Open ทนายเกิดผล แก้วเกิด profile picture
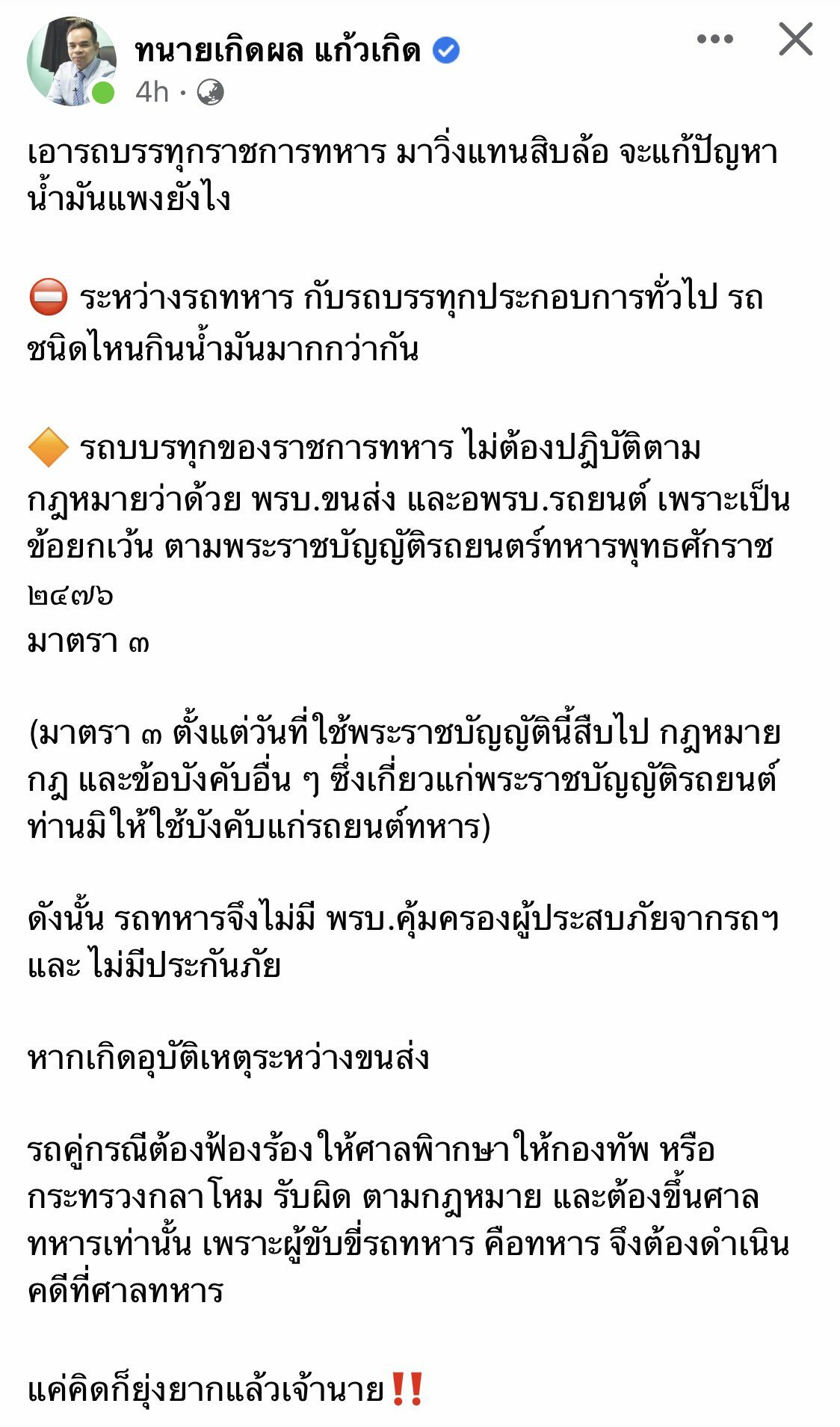The width and height of the screenshot is (840, 1427). [71, 62]
